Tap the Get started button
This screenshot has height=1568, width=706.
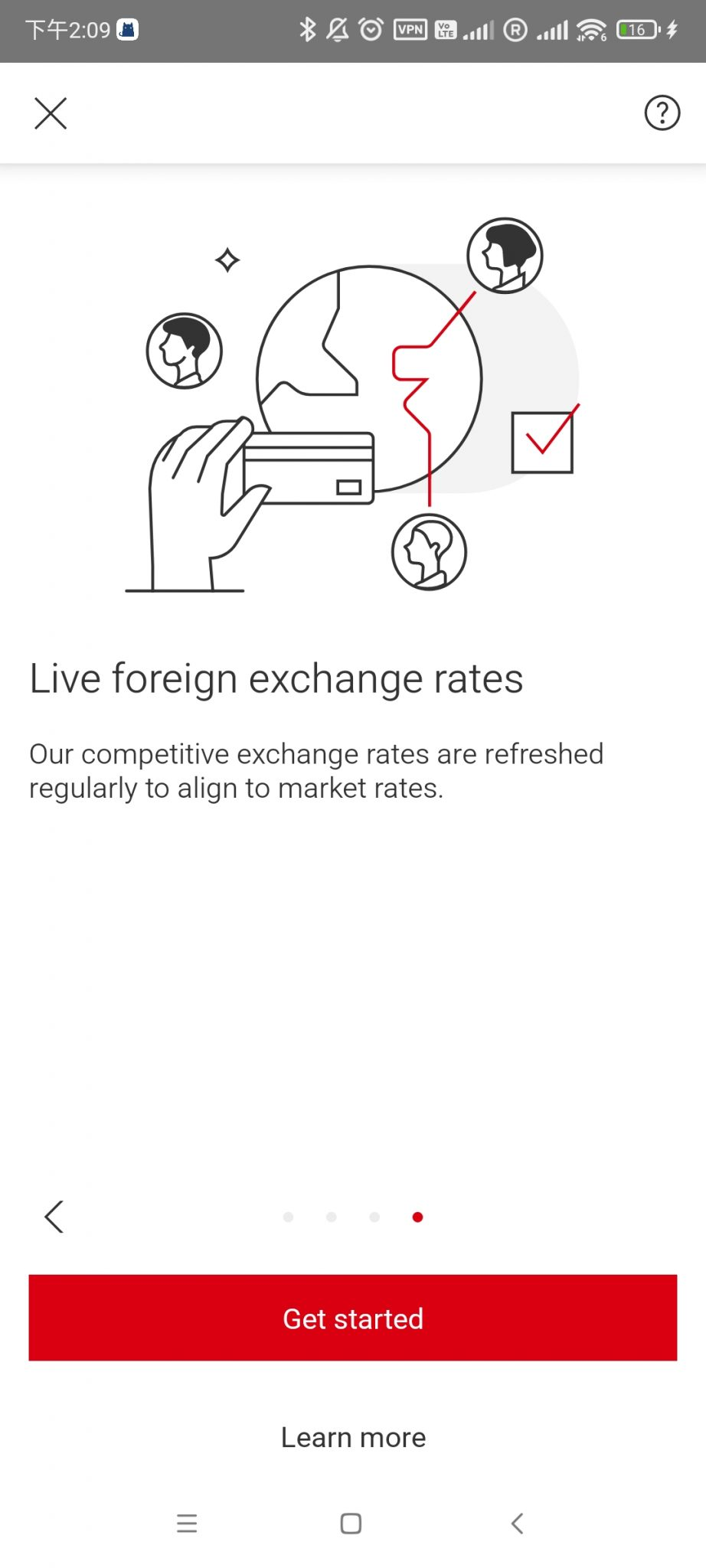coord(353,1318)
